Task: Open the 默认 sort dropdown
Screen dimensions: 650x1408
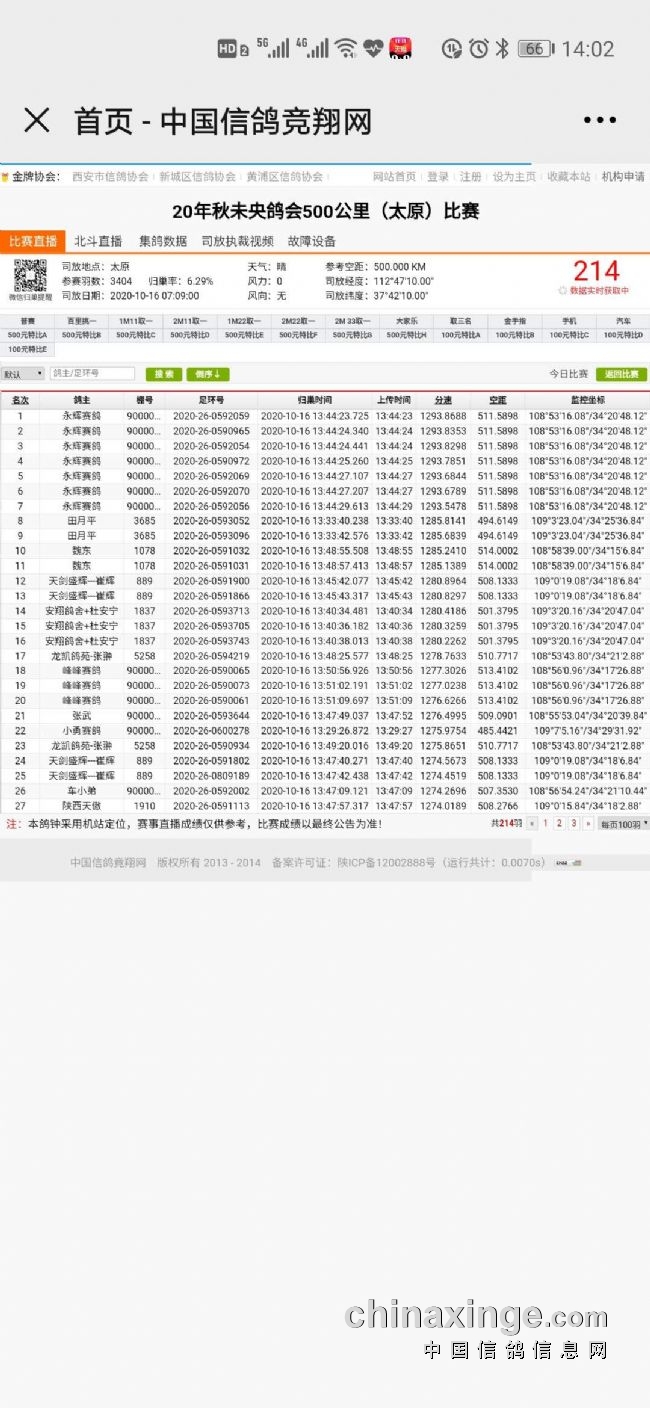Action: point(23,374)
